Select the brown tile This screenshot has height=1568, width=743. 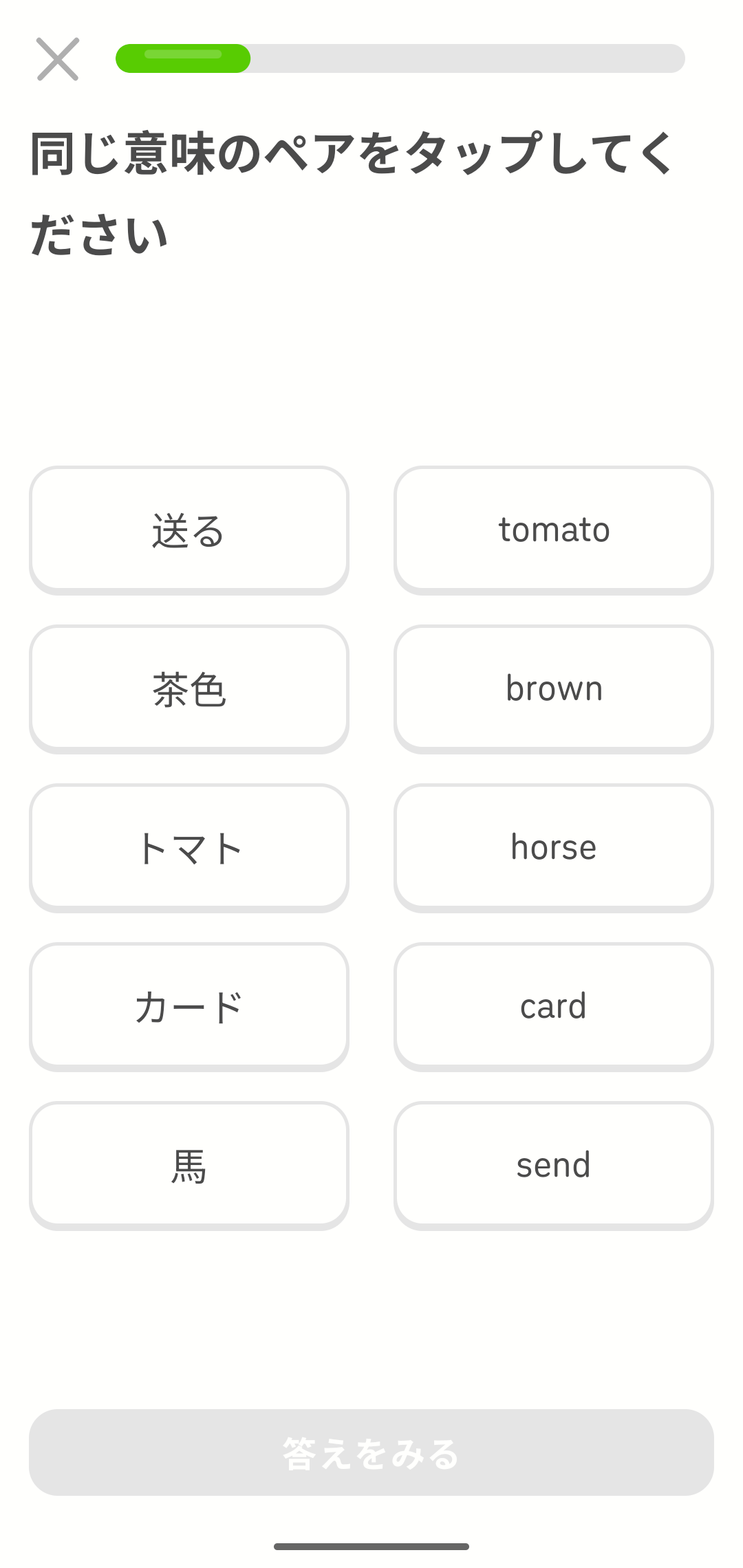[554, 688]
